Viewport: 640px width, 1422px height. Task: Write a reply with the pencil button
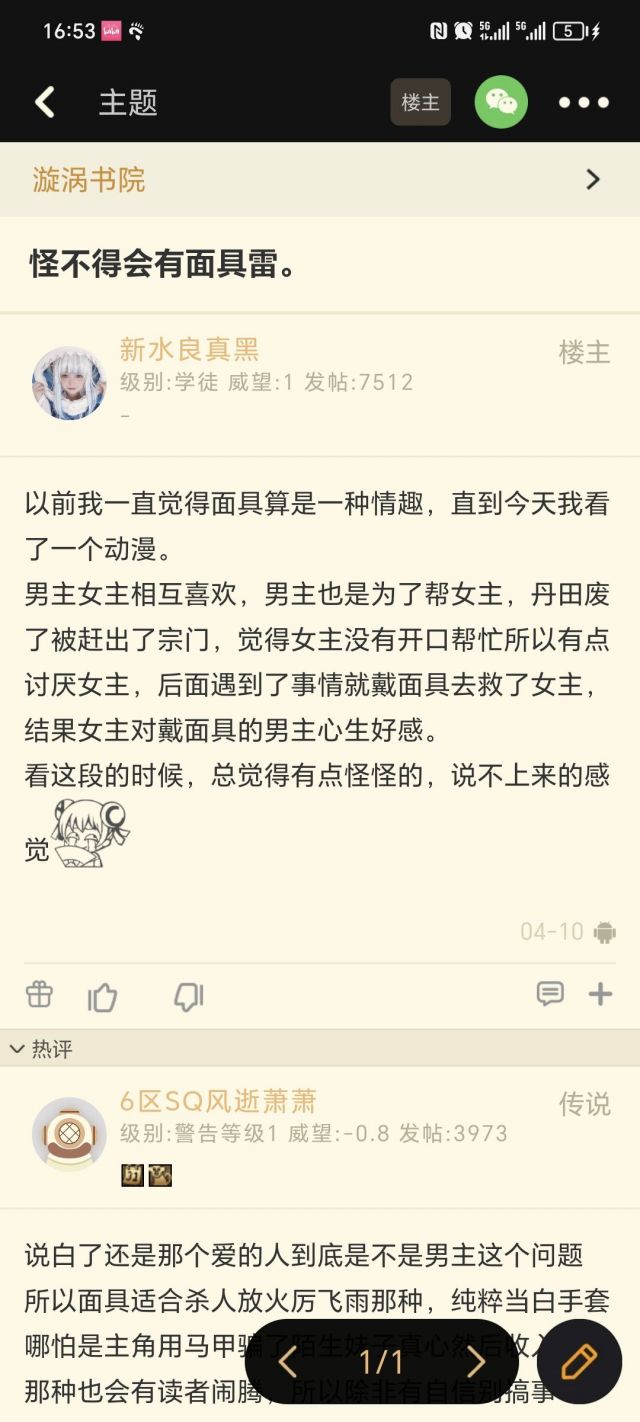pos(579,1361)
